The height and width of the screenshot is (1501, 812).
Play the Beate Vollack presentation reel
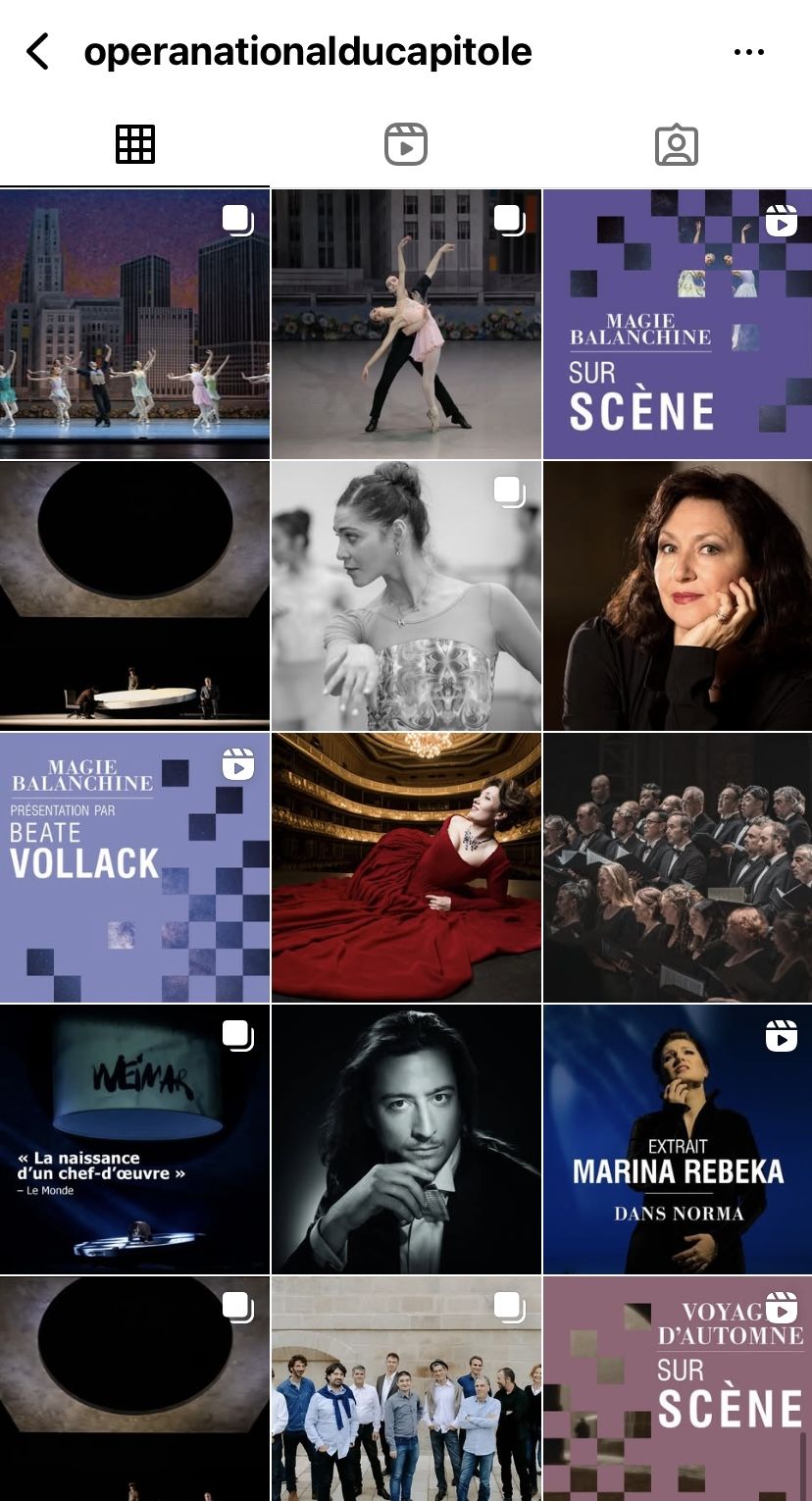[x=134, y=867]
